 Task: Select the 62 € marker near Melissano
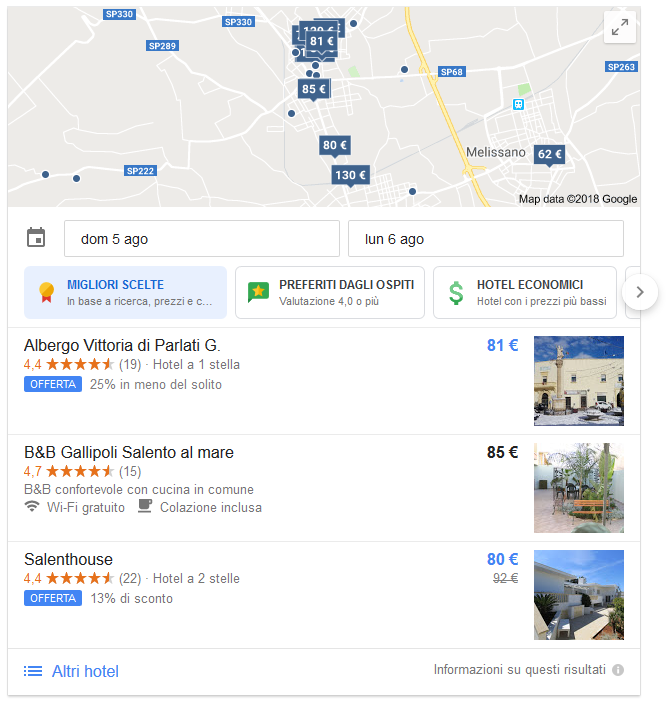tap(550, 154)
